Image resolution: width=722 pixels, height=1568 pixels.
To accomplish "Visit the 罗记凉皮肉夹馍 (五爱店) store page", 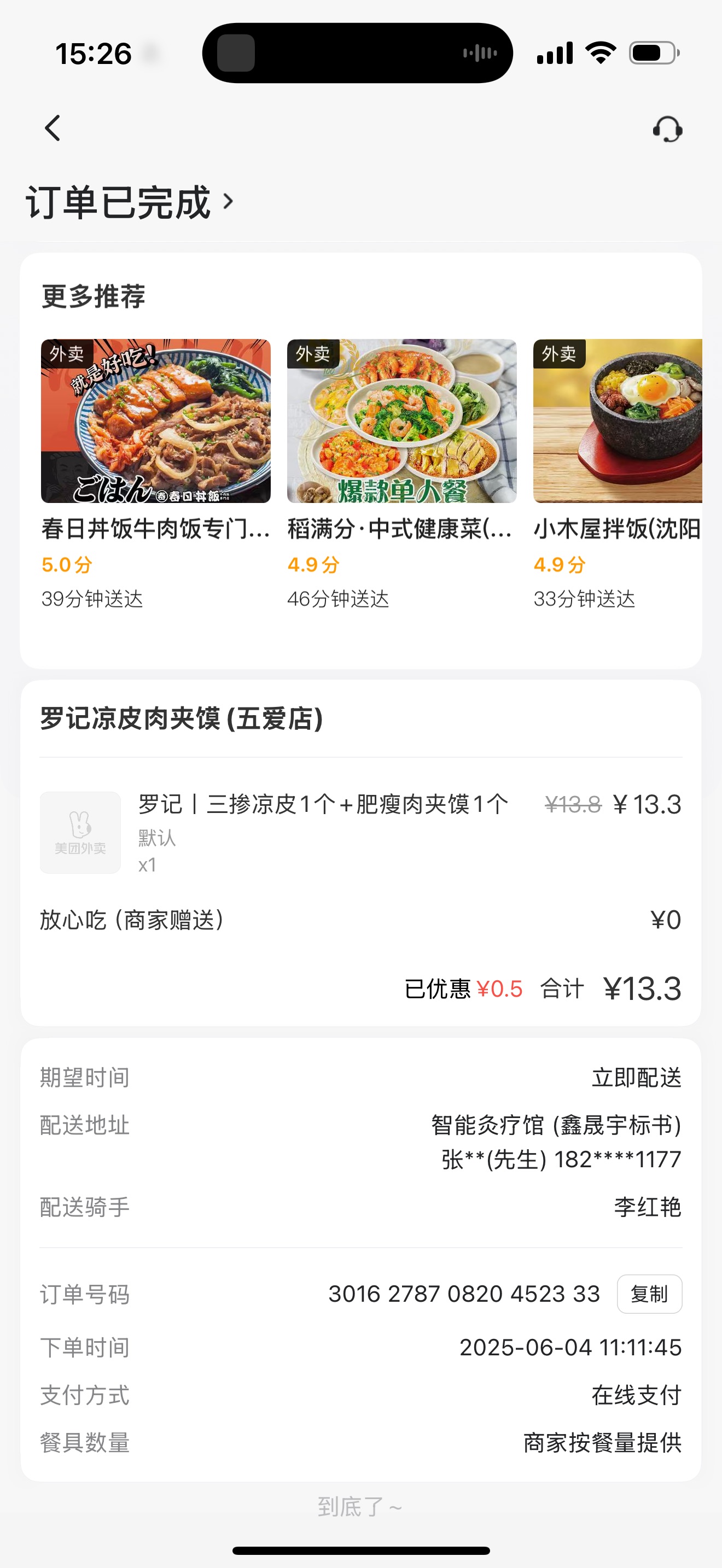I will coord(182,719).
